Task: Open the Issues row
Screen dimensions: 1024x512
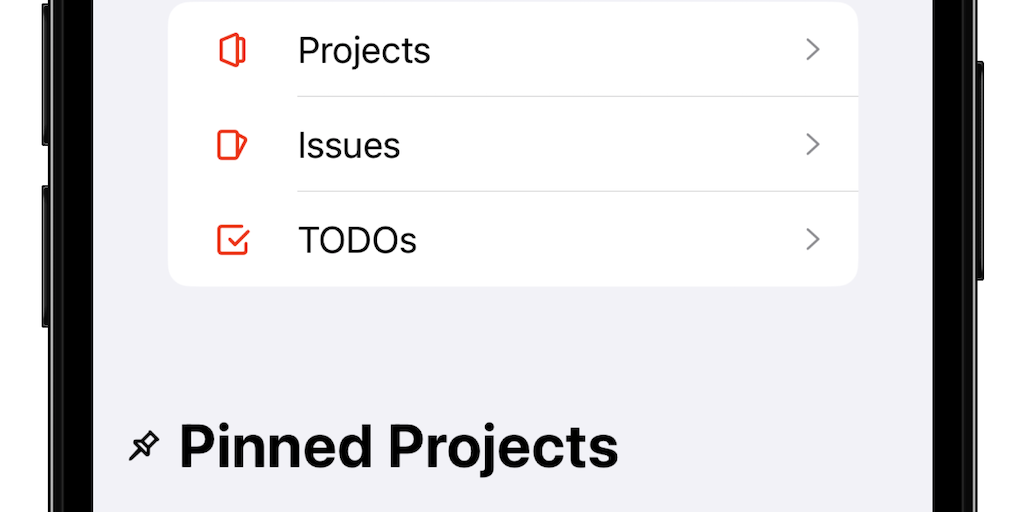Action: (512, 145)
